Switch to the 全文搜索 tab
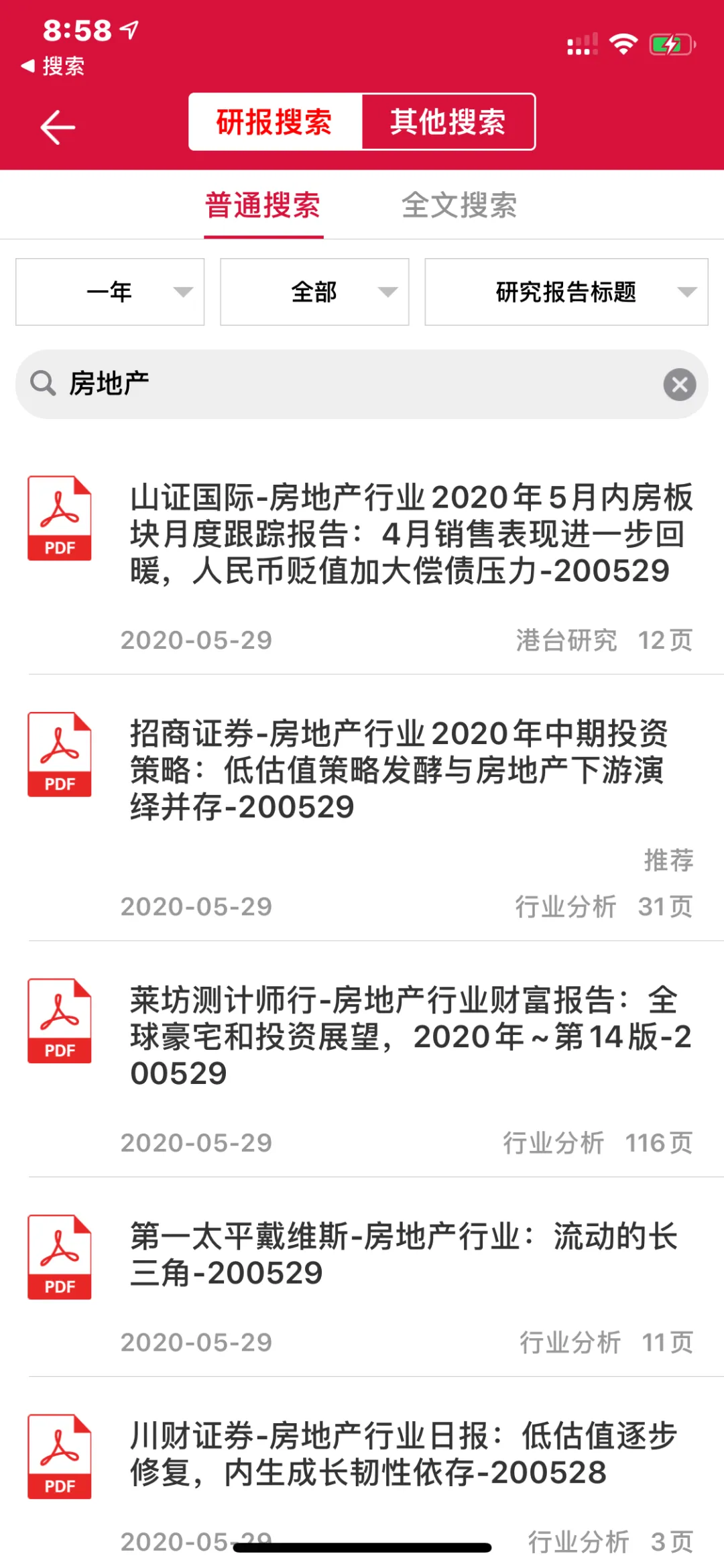 click(x=459, y=205)
